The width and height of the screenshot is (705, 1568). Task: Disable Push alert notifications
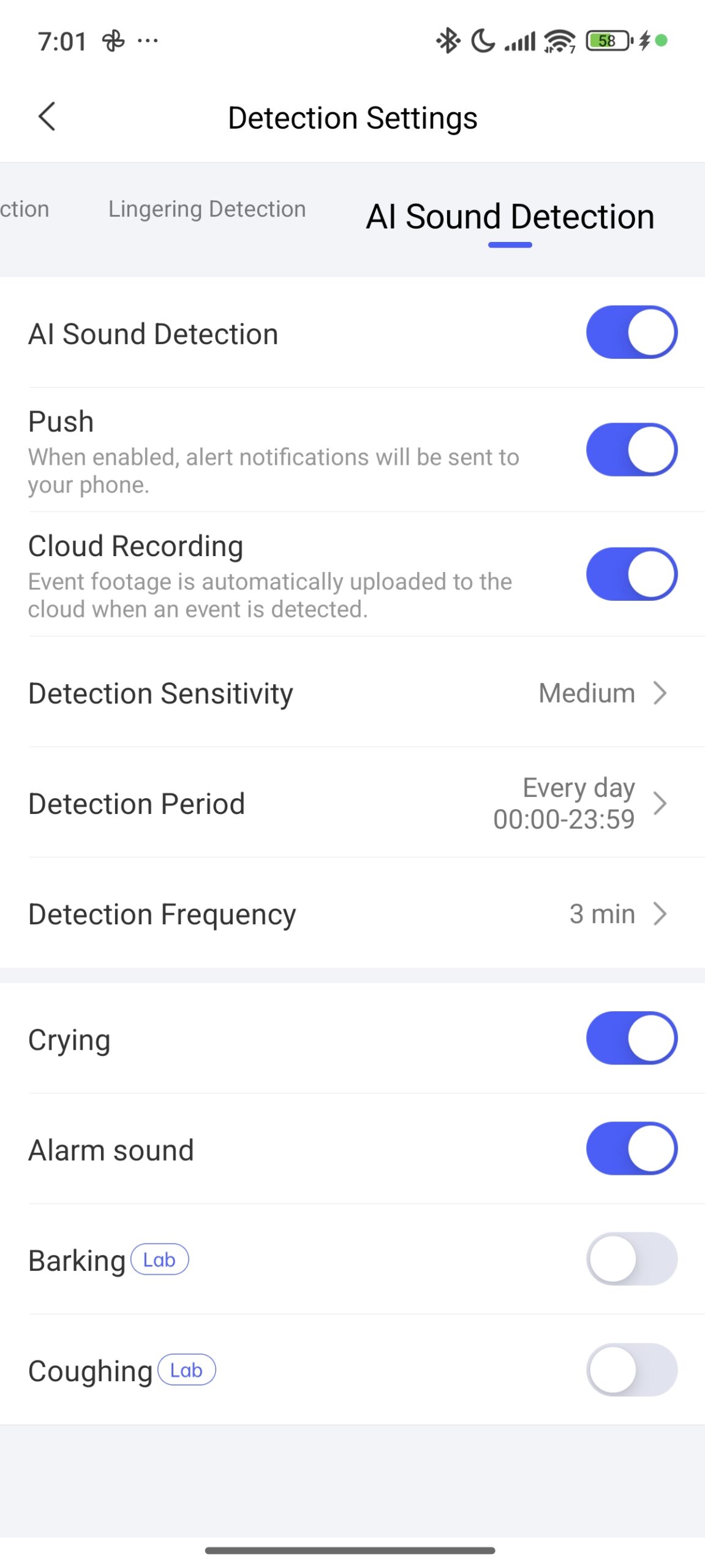[x=631, y=450]
